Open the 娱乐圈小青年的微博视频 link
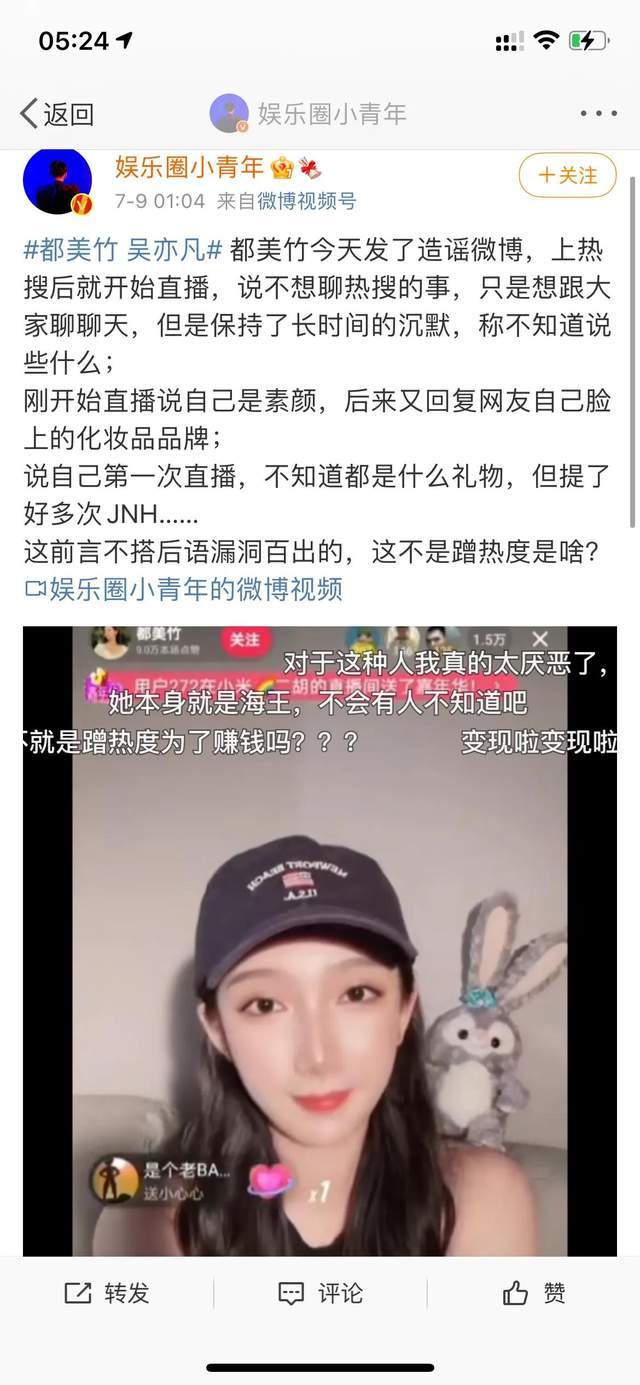 183,588
